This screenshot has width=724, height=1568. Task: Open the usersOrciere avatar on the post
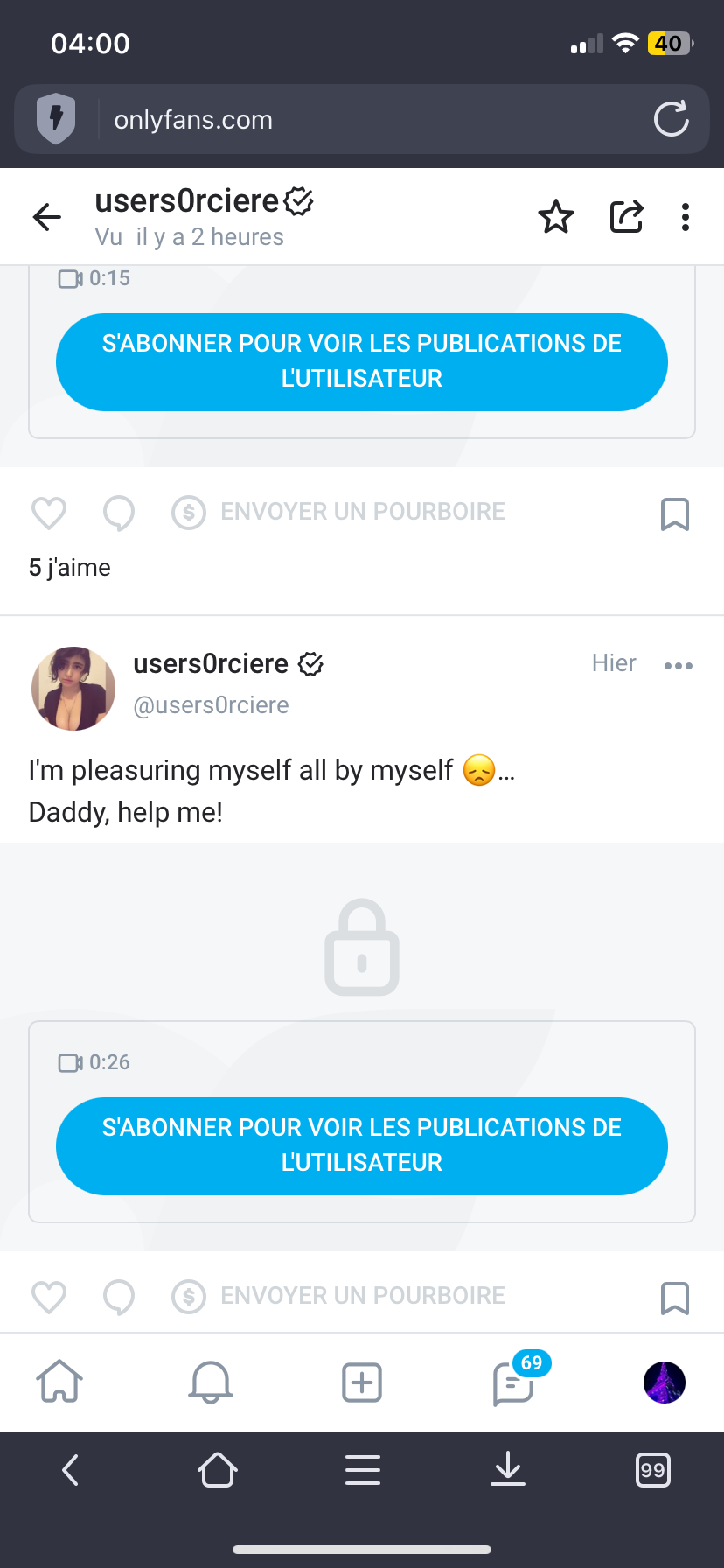tap(73, 689)
